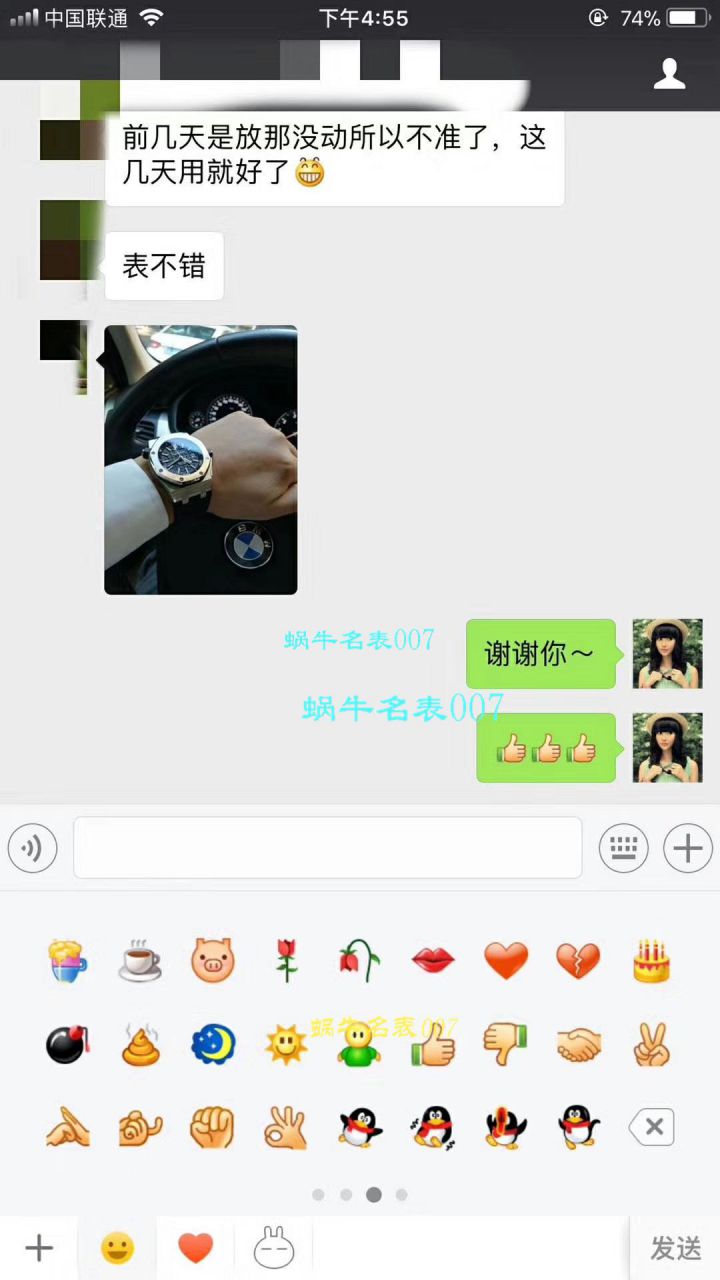Switch to voice message input
Viewport: 720px width, 1280px height.
coord(32,849)
